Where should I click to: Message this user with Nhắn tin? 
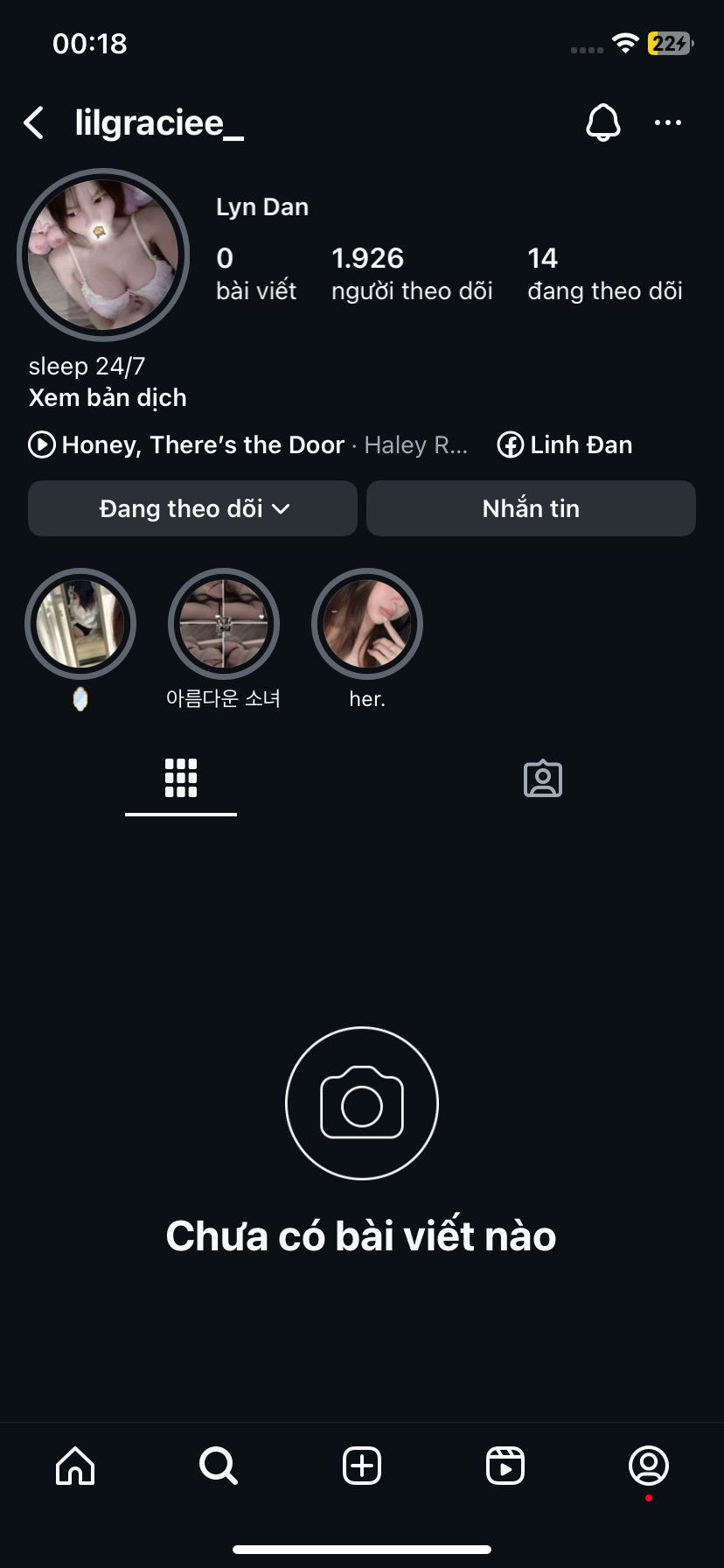pos(531,508)
